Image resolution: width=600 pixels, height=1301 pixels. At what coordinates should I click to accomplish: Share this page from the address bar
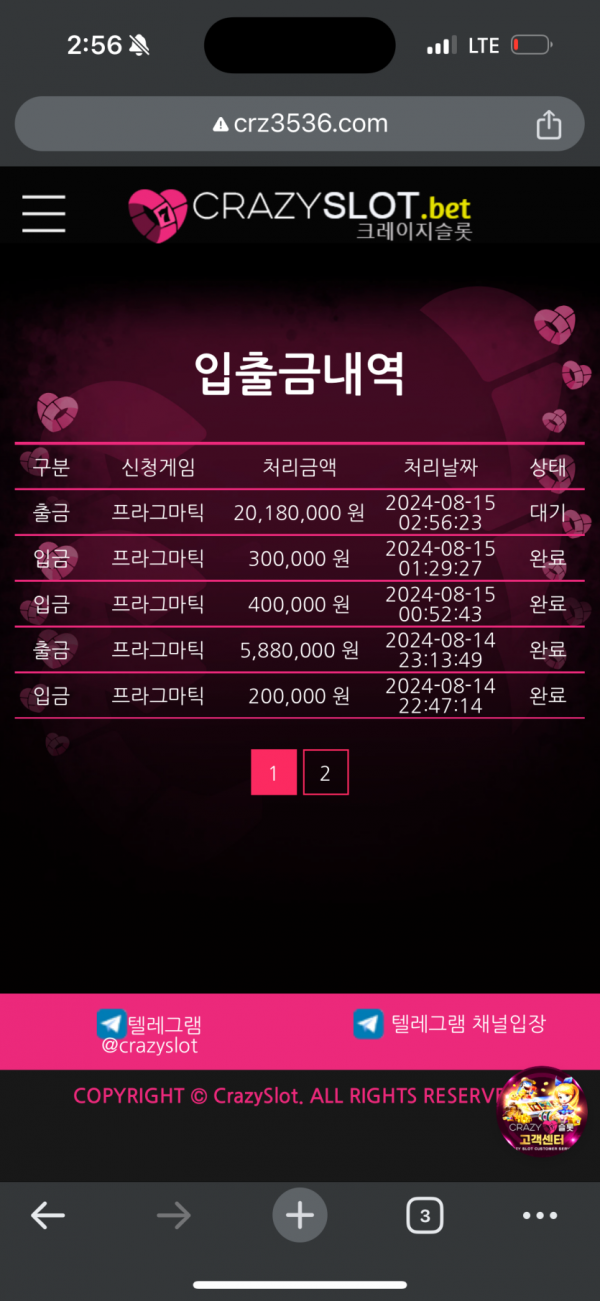pos(548,125)
